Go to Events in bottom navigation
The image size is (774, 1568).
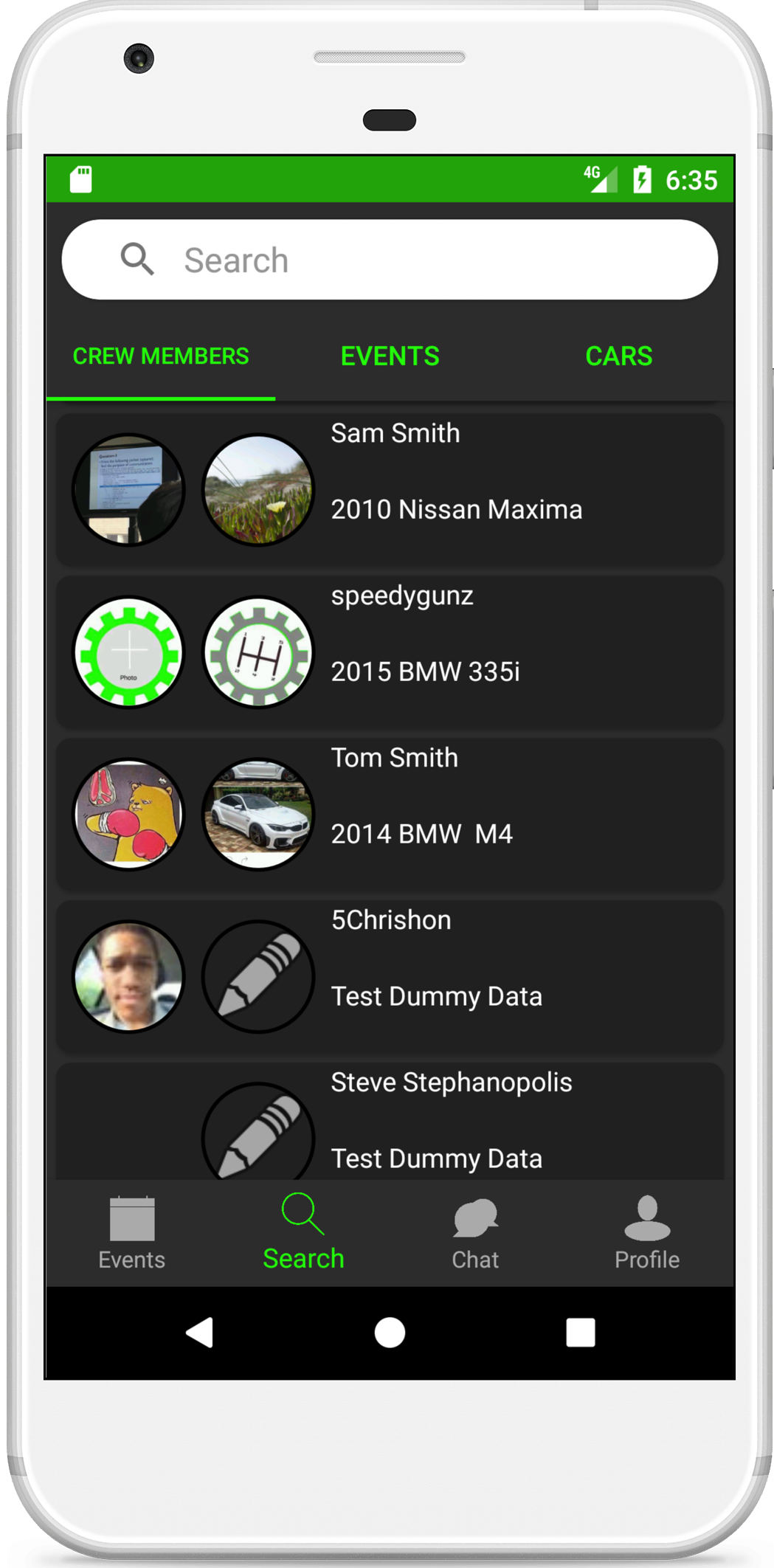click(132, 1233)
